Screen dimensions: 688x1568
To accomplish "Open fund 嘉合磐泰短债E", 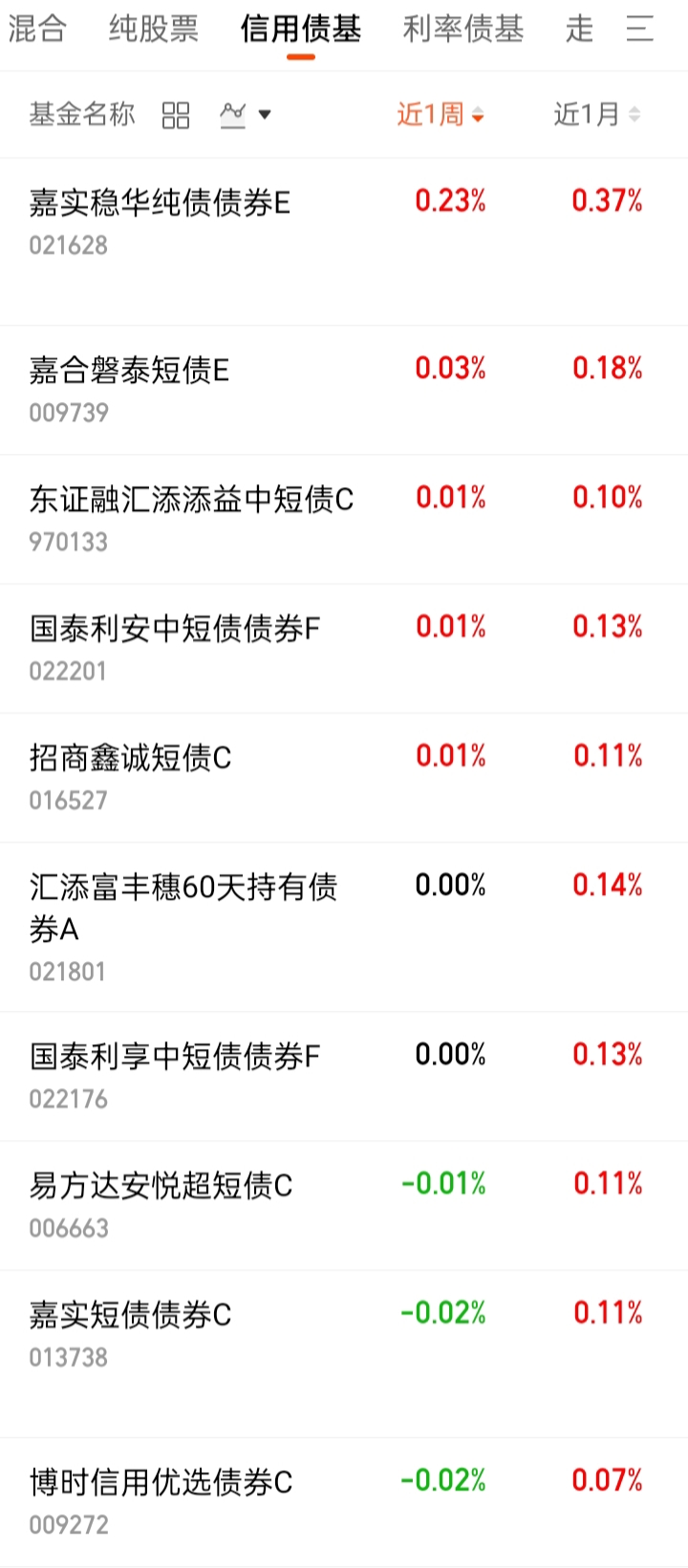I will [344, 390].
